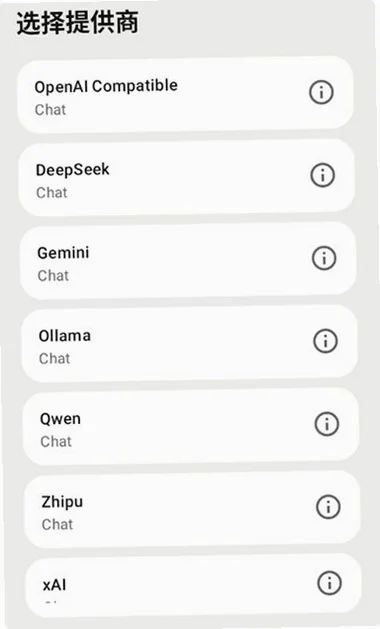The height and width of the screenshot is (629, 380).
Task: Show details for Qwen
Action: 327,424
